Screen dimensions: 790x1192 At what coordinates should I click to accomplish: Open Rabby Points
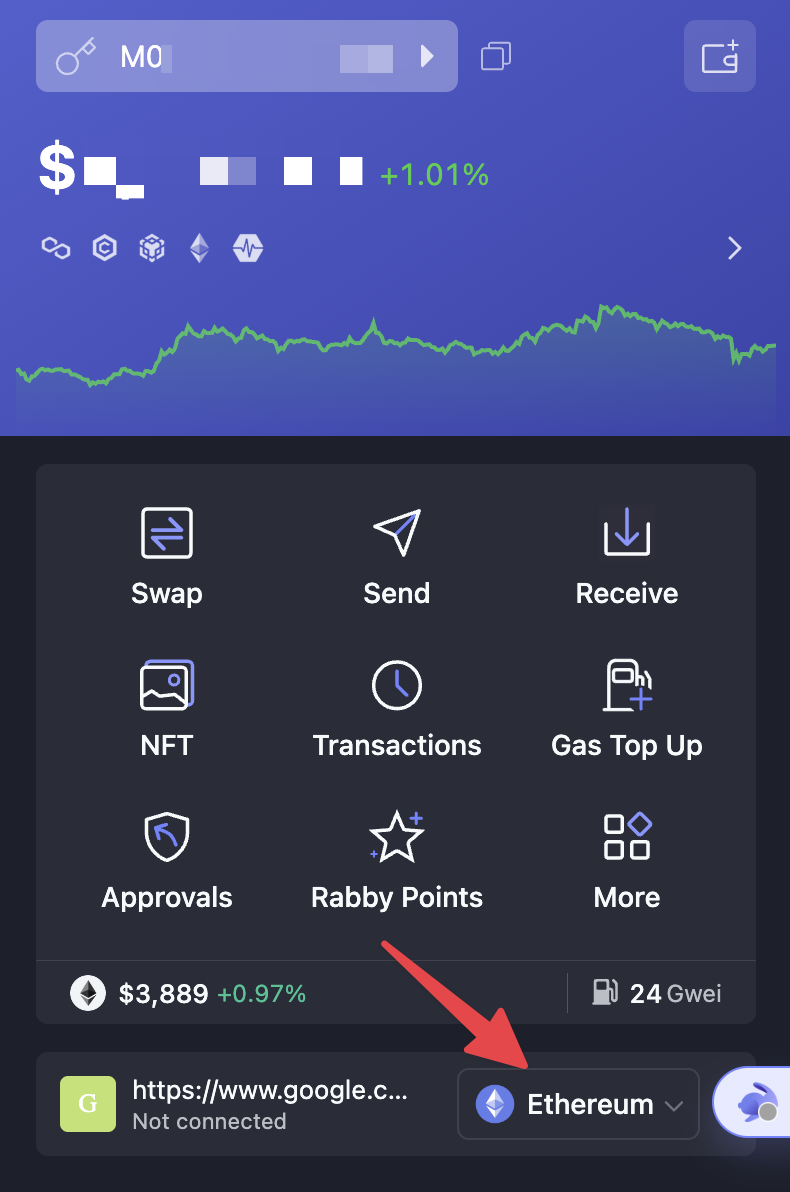(x=397, y=861)
